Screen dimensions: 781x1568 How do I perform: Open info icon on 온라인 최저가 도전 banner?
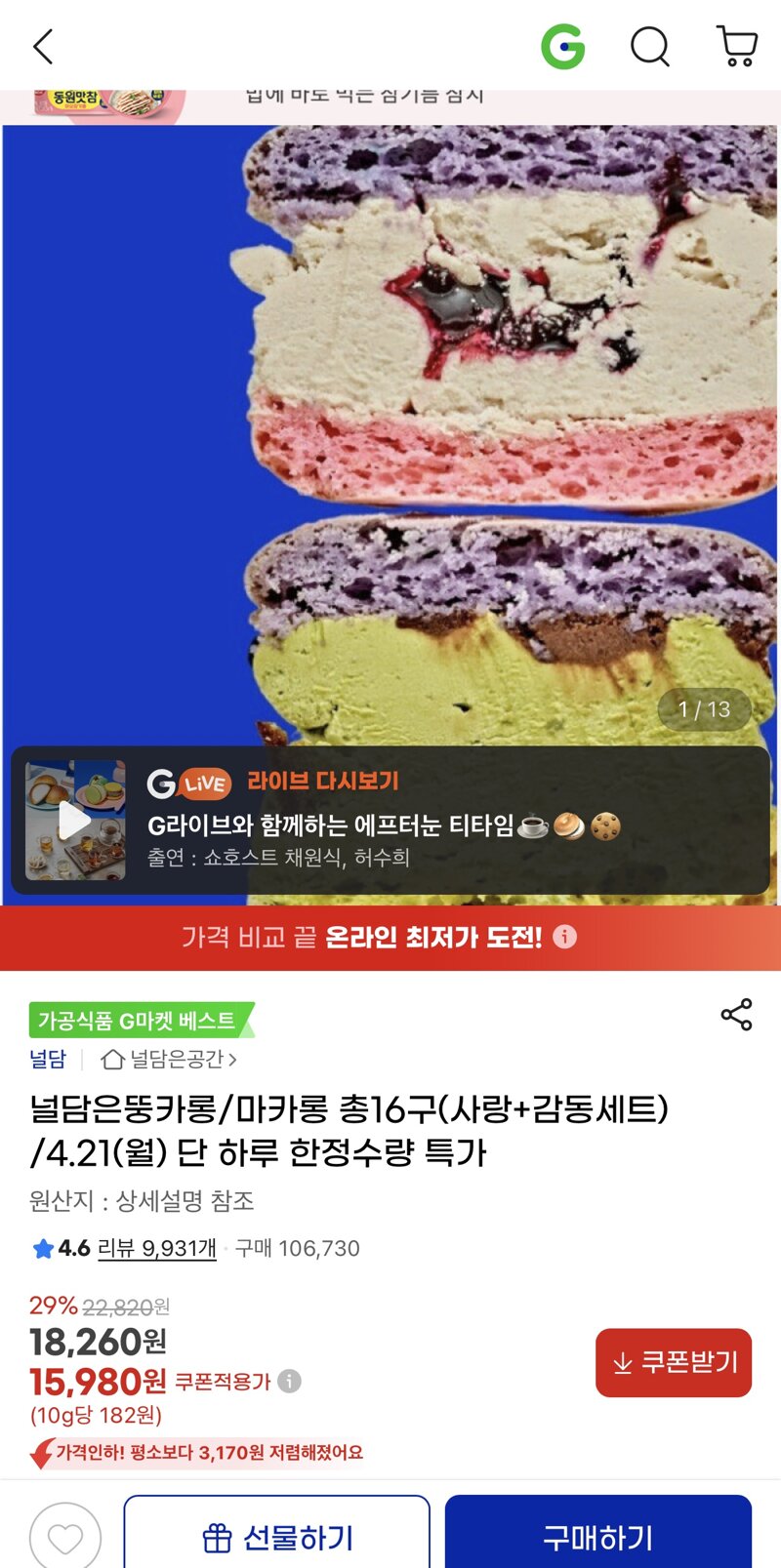click(564, 937)
